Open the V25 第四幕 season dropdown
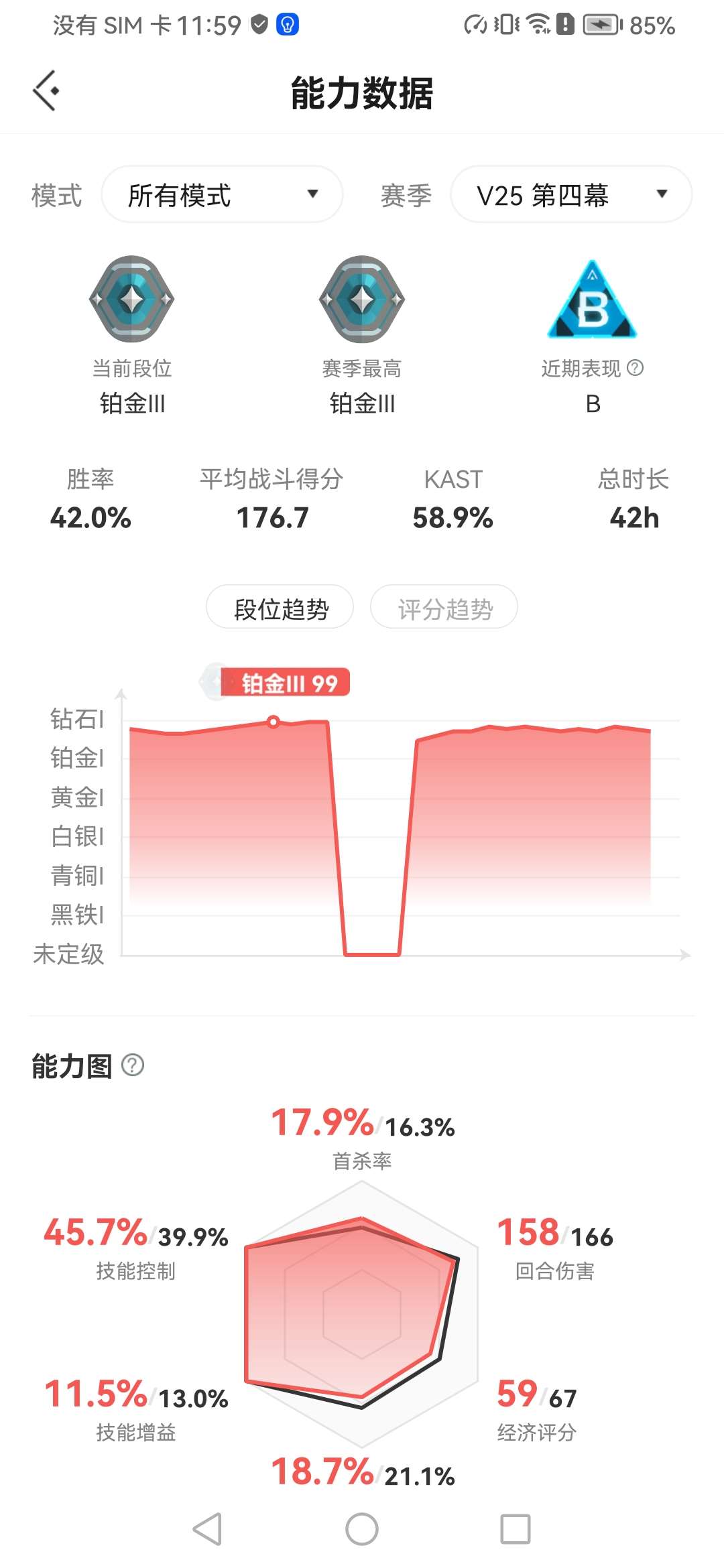Screen dimensions: 724x1568 pos(571,194)
